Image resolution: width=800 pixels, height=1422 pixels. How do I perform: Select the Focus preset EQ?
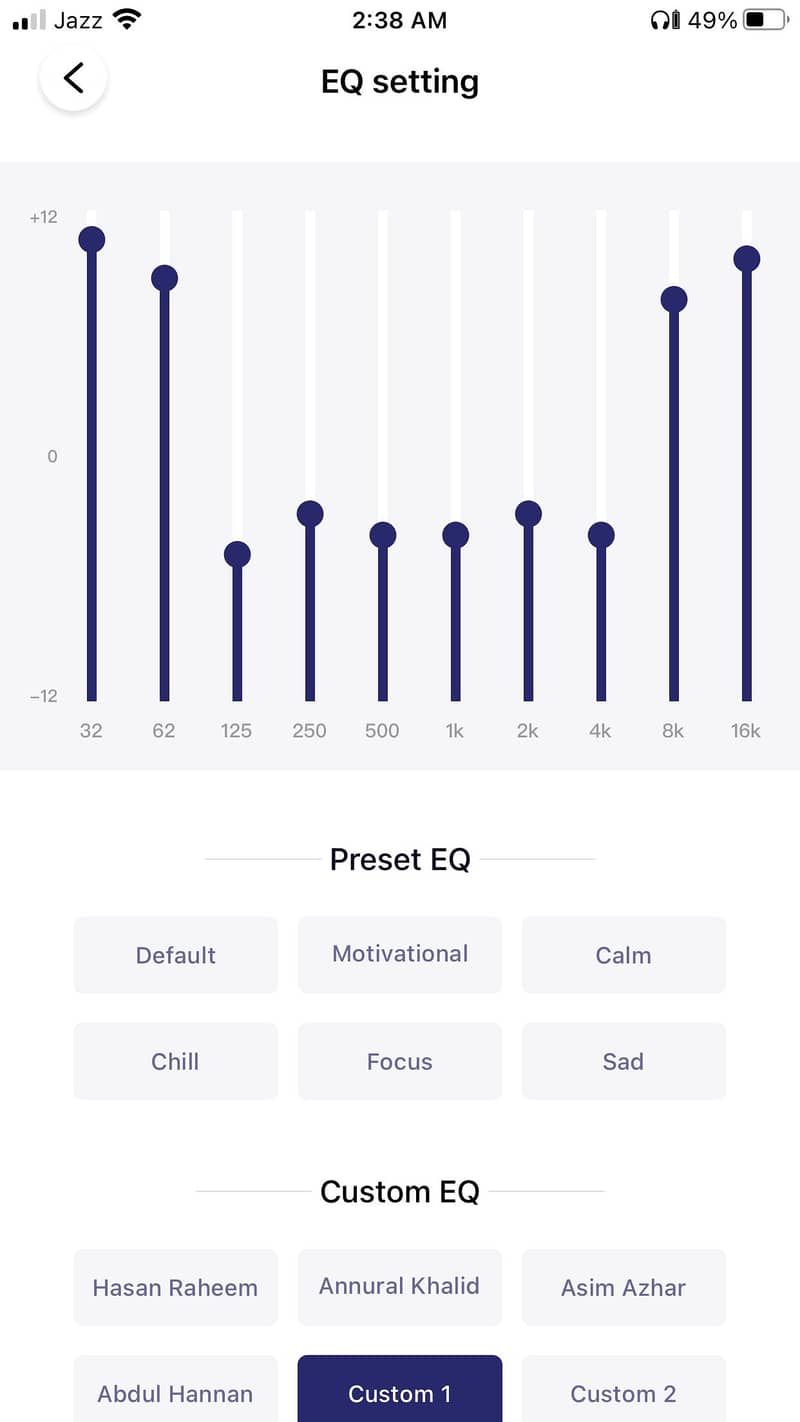coord(400,1061)
